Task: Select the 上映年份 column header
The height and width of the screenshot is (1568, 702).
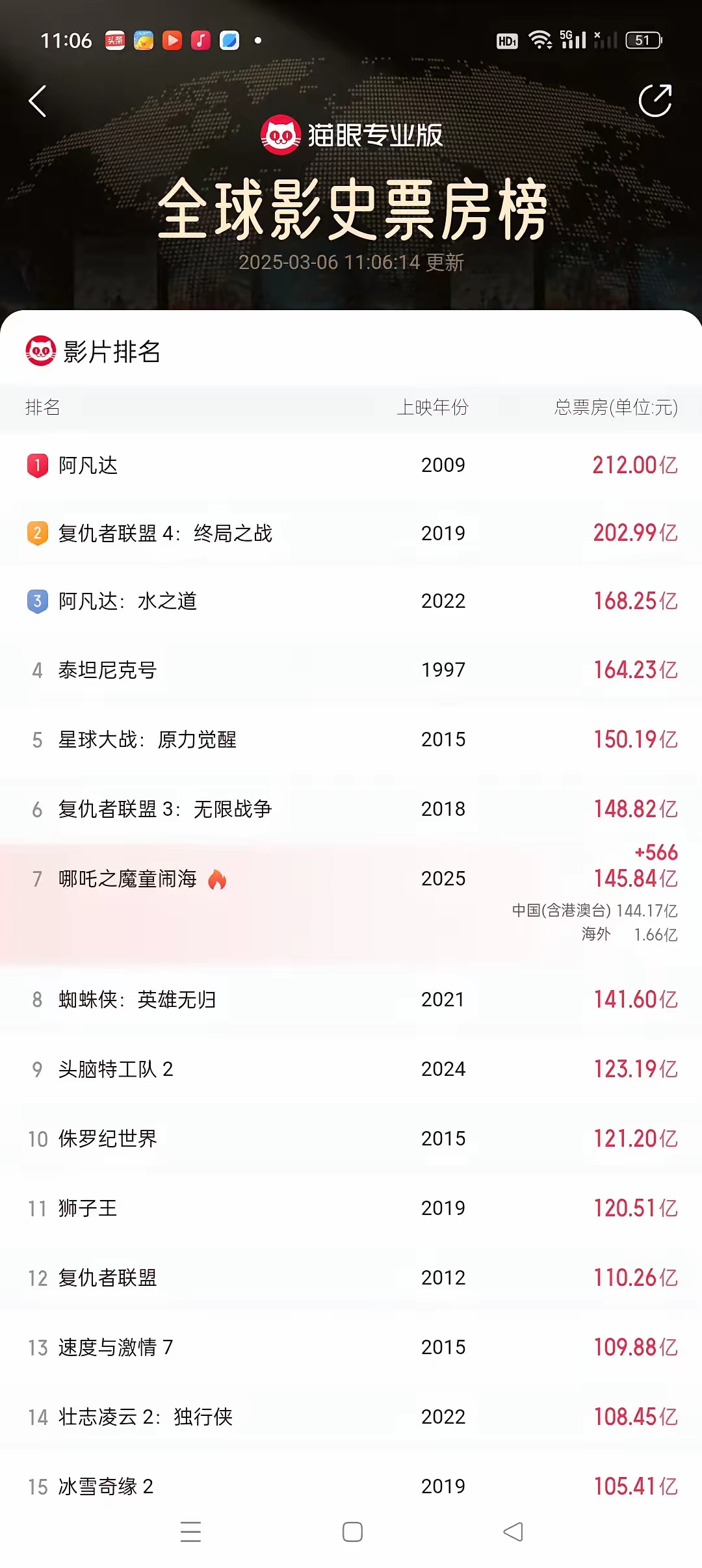Action: [434, 408]
